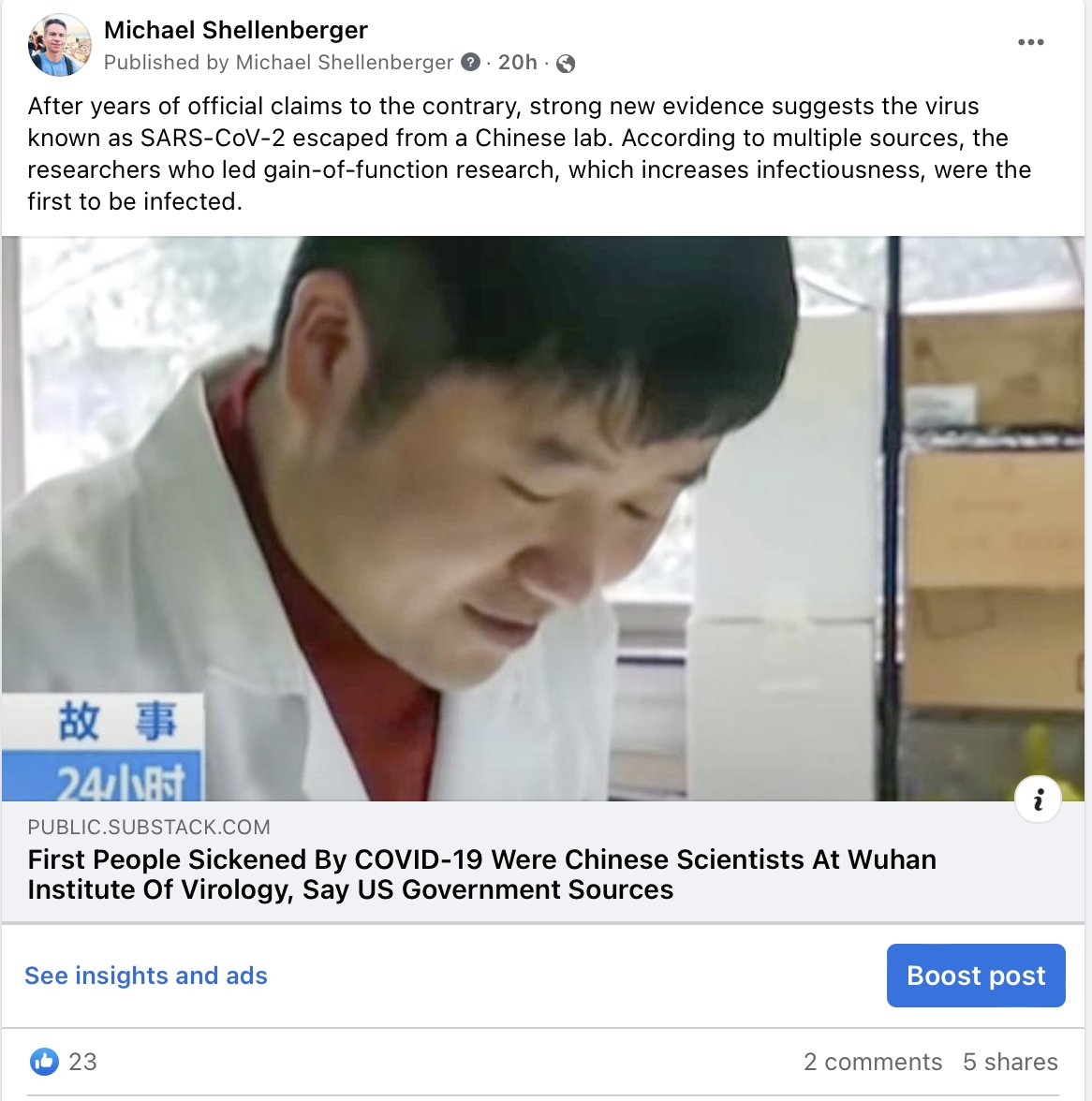The width and height of the screenshot is (1092, 1101).
Task: Tap the public audience globe icon
Action: (566, 64)
